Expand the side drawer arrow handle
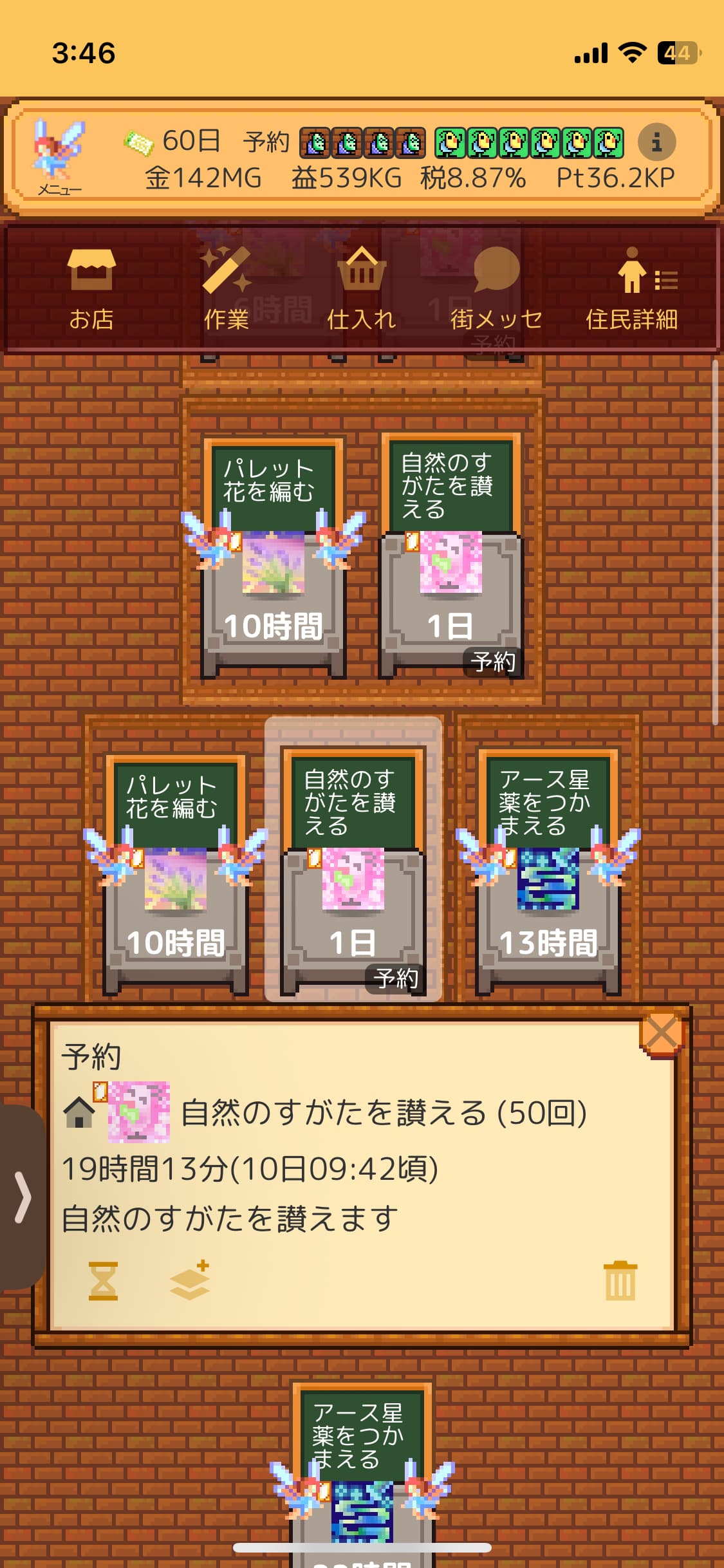The height and width of the screenshot is (1568, 724). [x=22, y=1197]
